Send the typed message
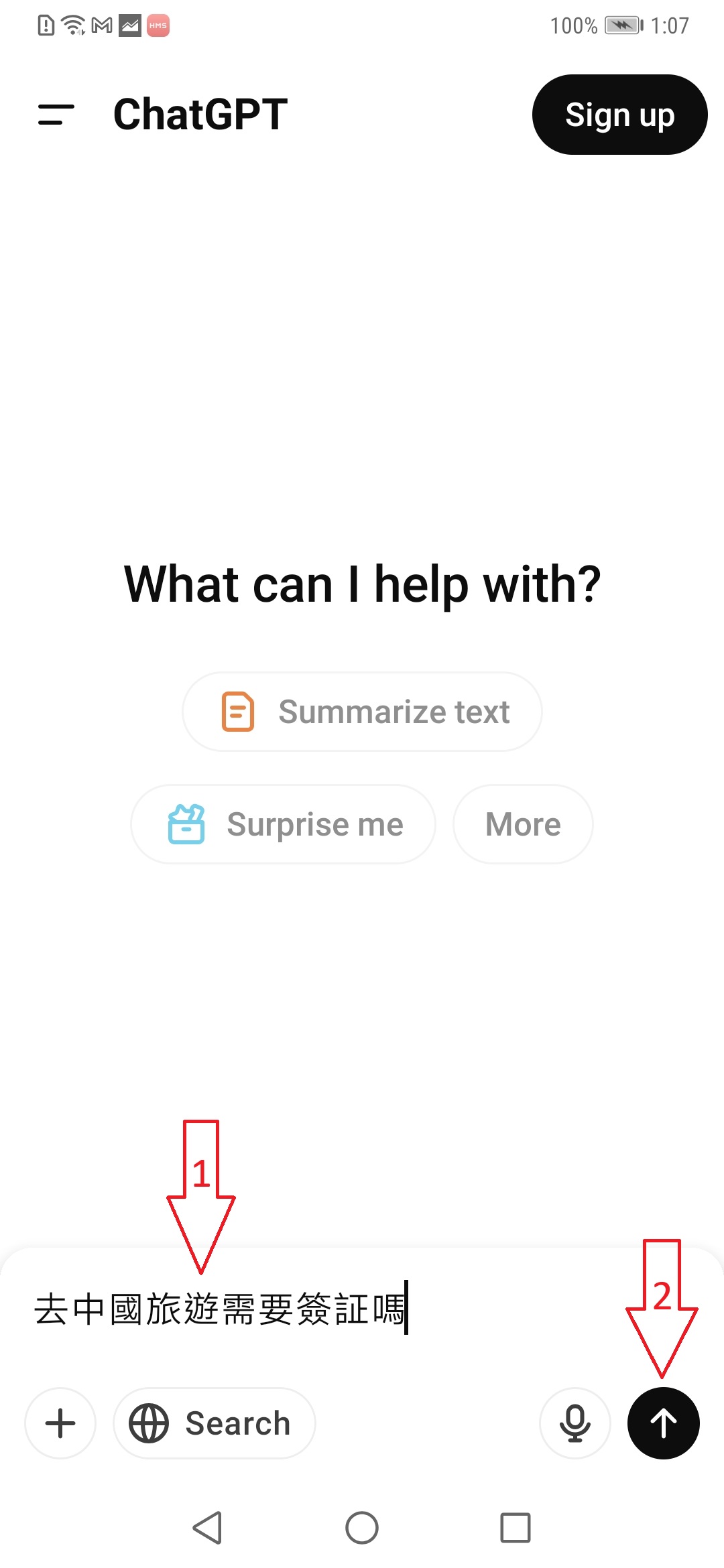Screen dimensions: 724x1568 pyautogui.click(x=663, y=1423)
